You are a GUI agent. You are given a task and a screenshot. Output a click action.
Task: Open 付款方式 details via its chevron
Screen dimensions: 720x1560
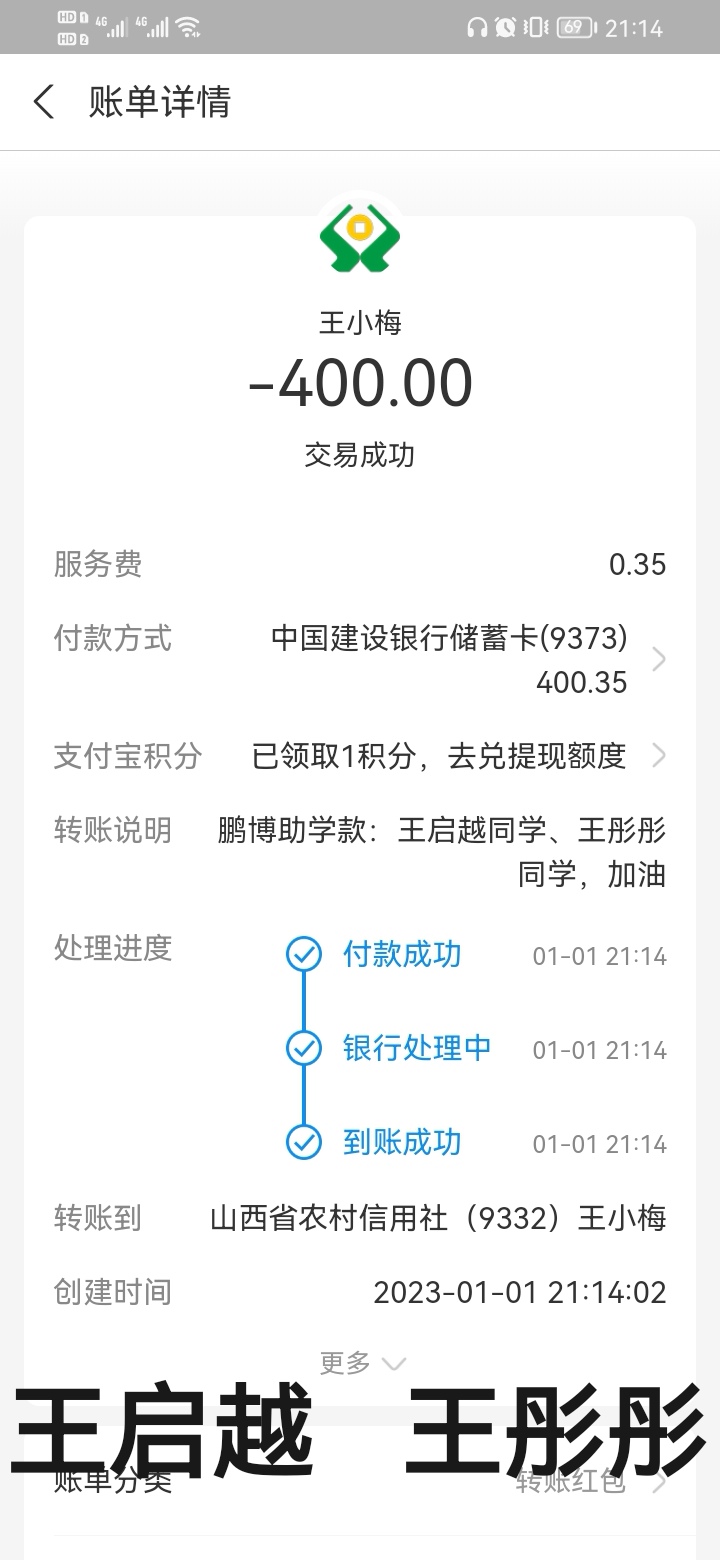pyautogui.click(x=658, y=659)
